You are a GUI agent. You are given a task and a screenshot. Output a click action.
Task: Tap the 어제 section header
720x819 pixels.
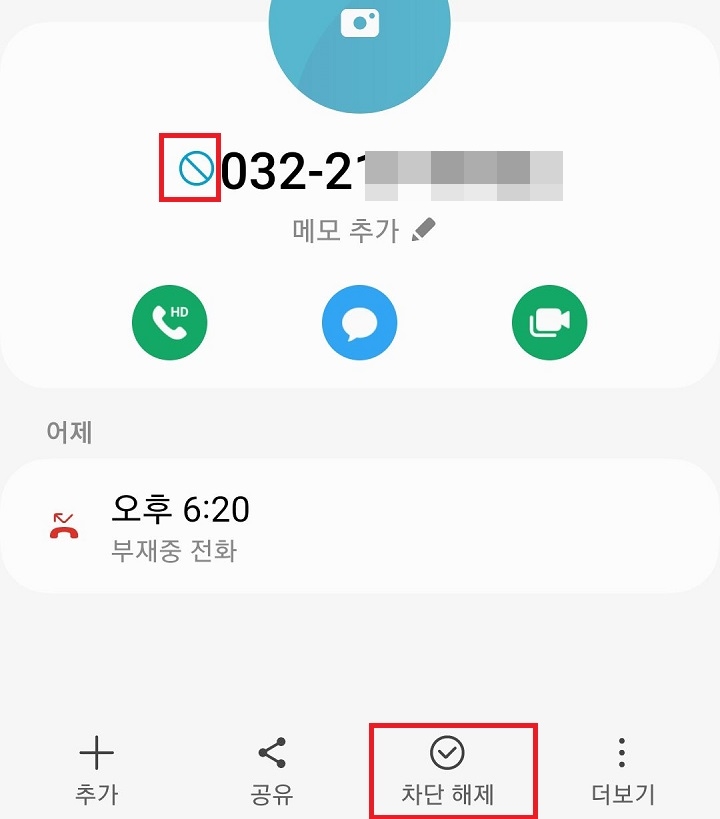pyautogui.click(x=63, y=431)
